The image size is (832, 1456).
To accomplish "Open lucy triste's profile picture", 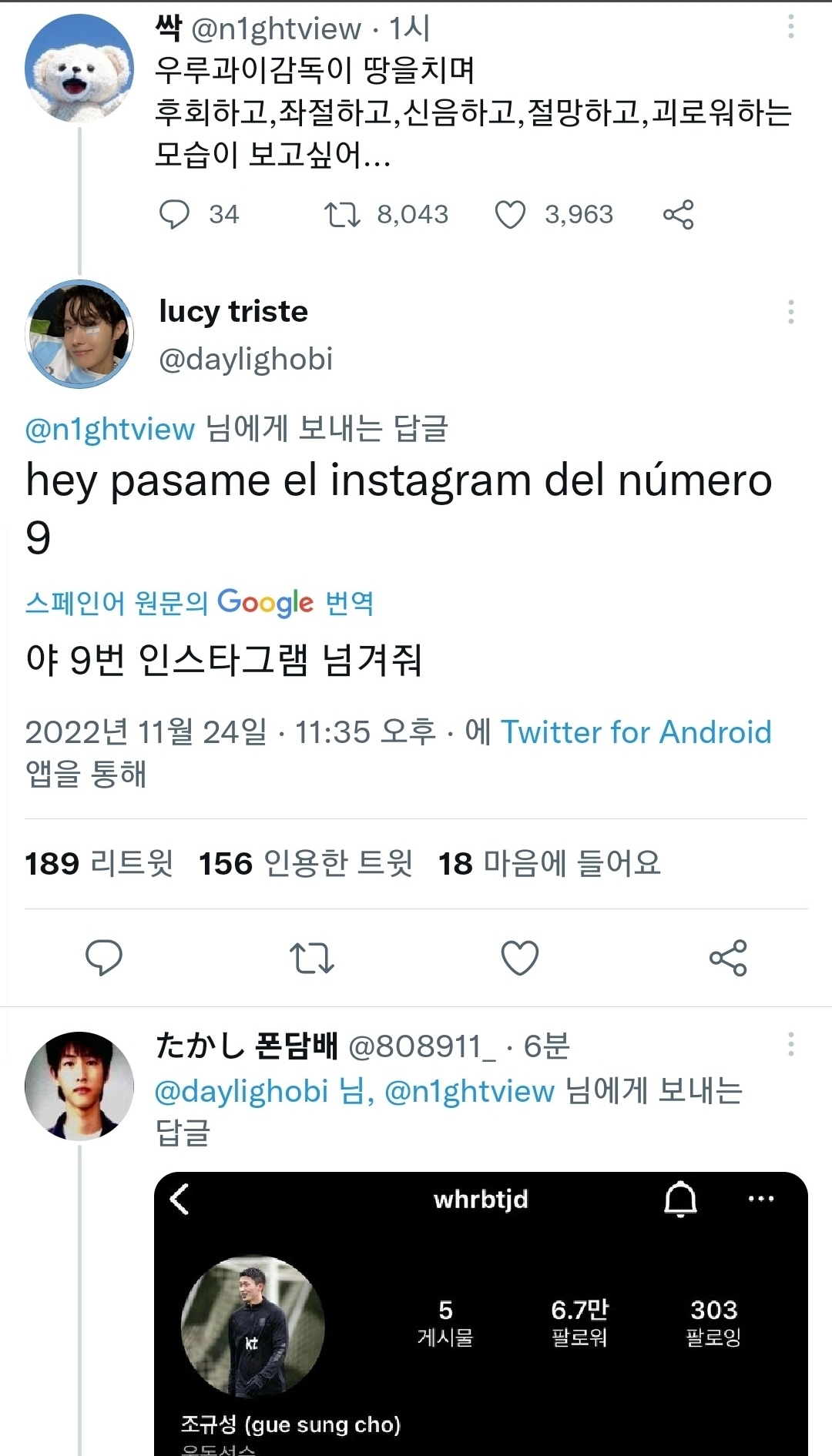I will pyautogui.click(x=79, y=334).
